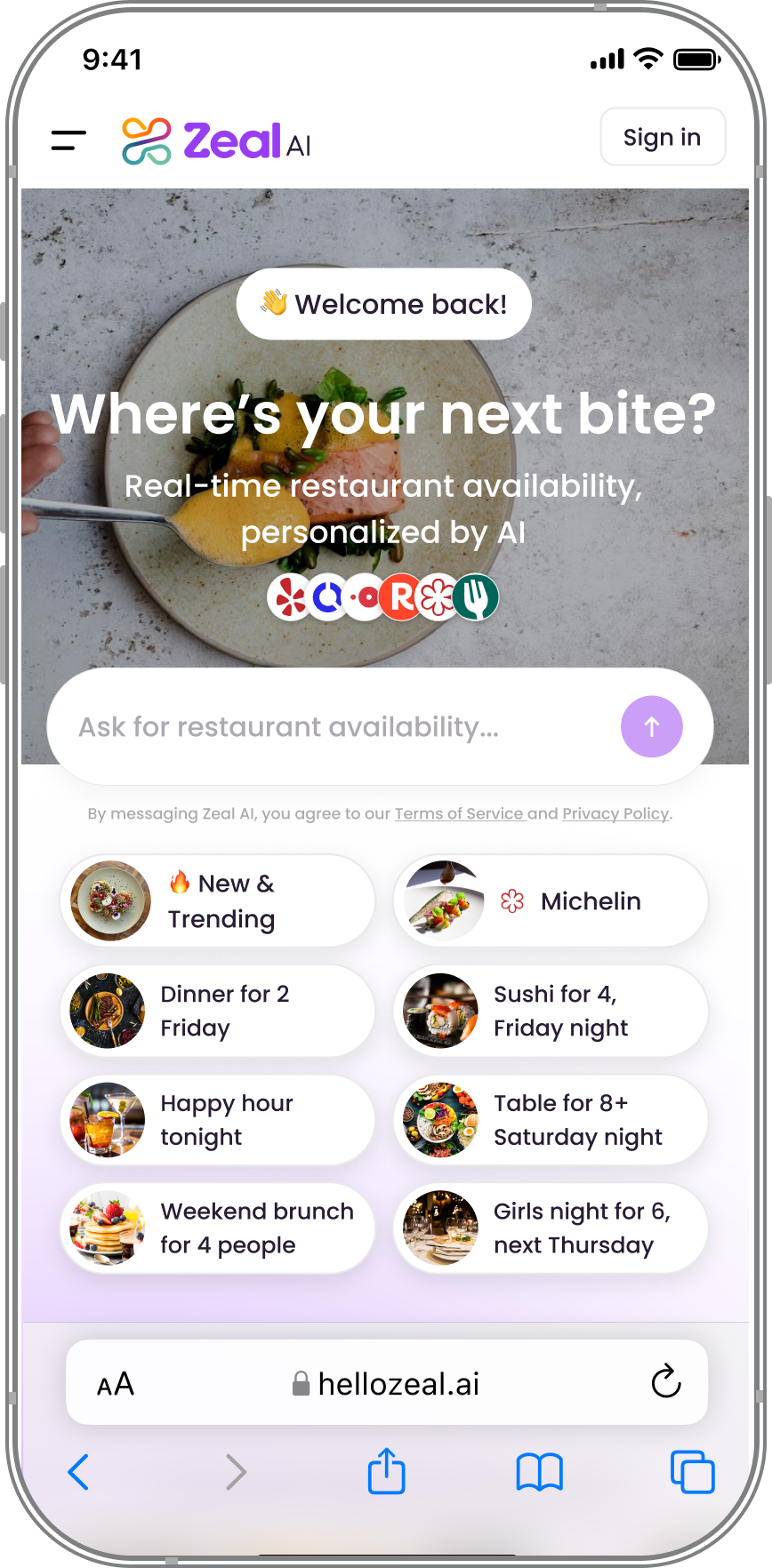Tap the Sign in button
Screen dimensions: 772x1568
[663, 137]
